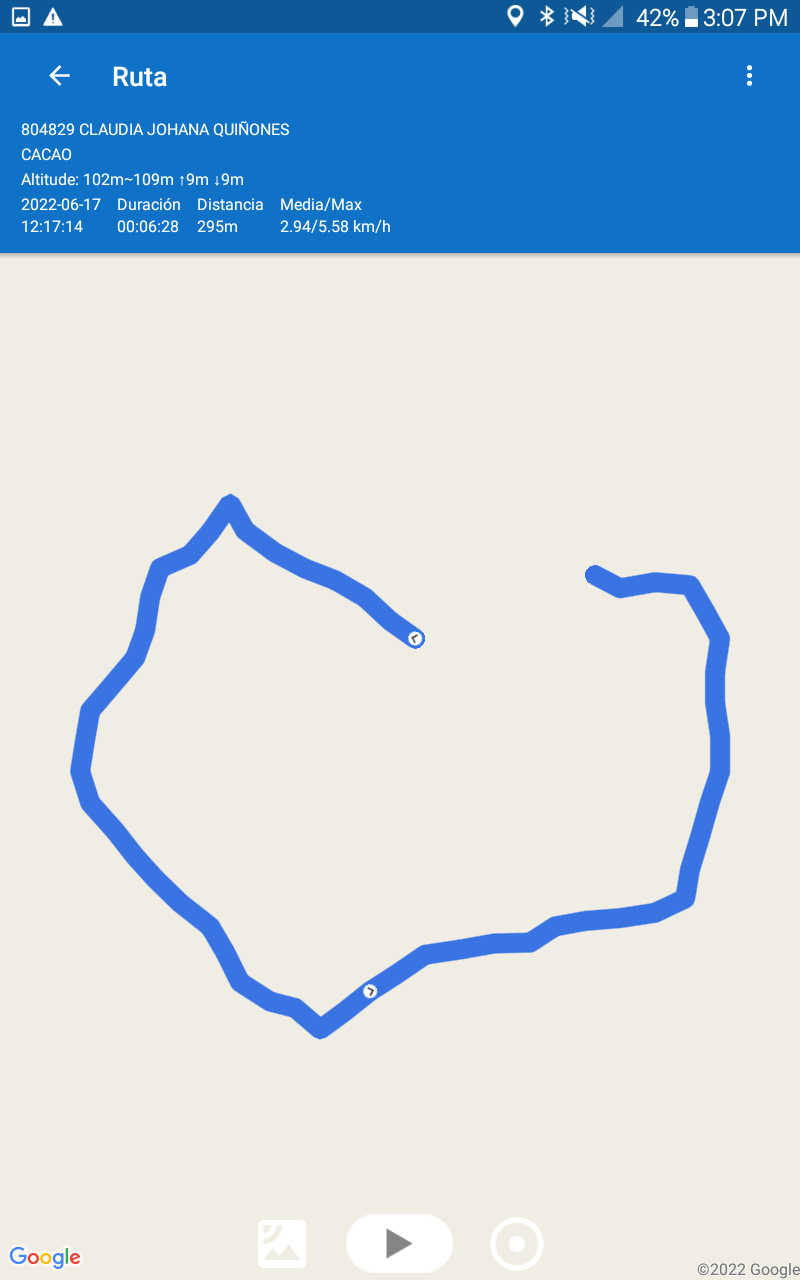Tap the circular target icon beside play
800x1280 pixels.
[517, 1244]
